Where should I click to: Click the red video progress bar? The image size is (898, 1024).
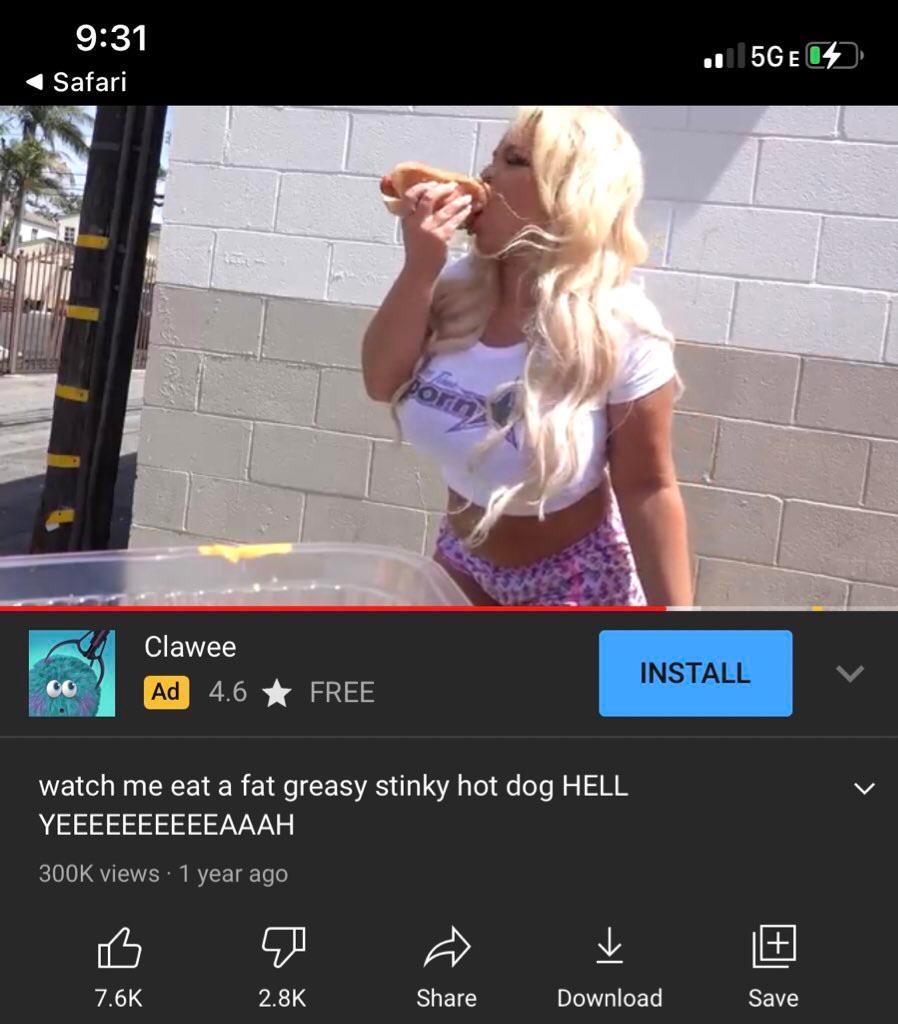pyautogui.click(x=330, y=608)
